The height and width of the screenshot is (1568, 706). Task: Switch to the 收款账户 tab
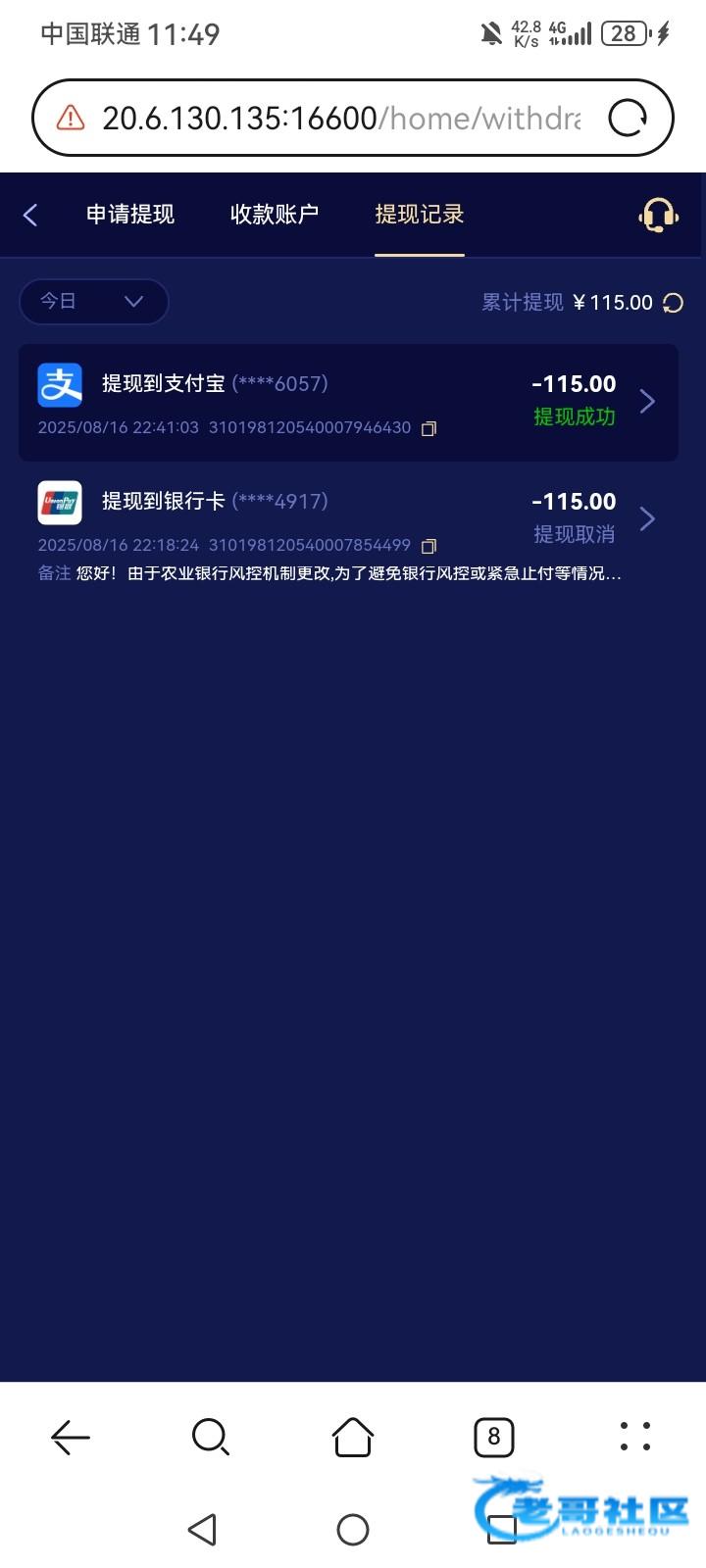click(x=275, y=215)
